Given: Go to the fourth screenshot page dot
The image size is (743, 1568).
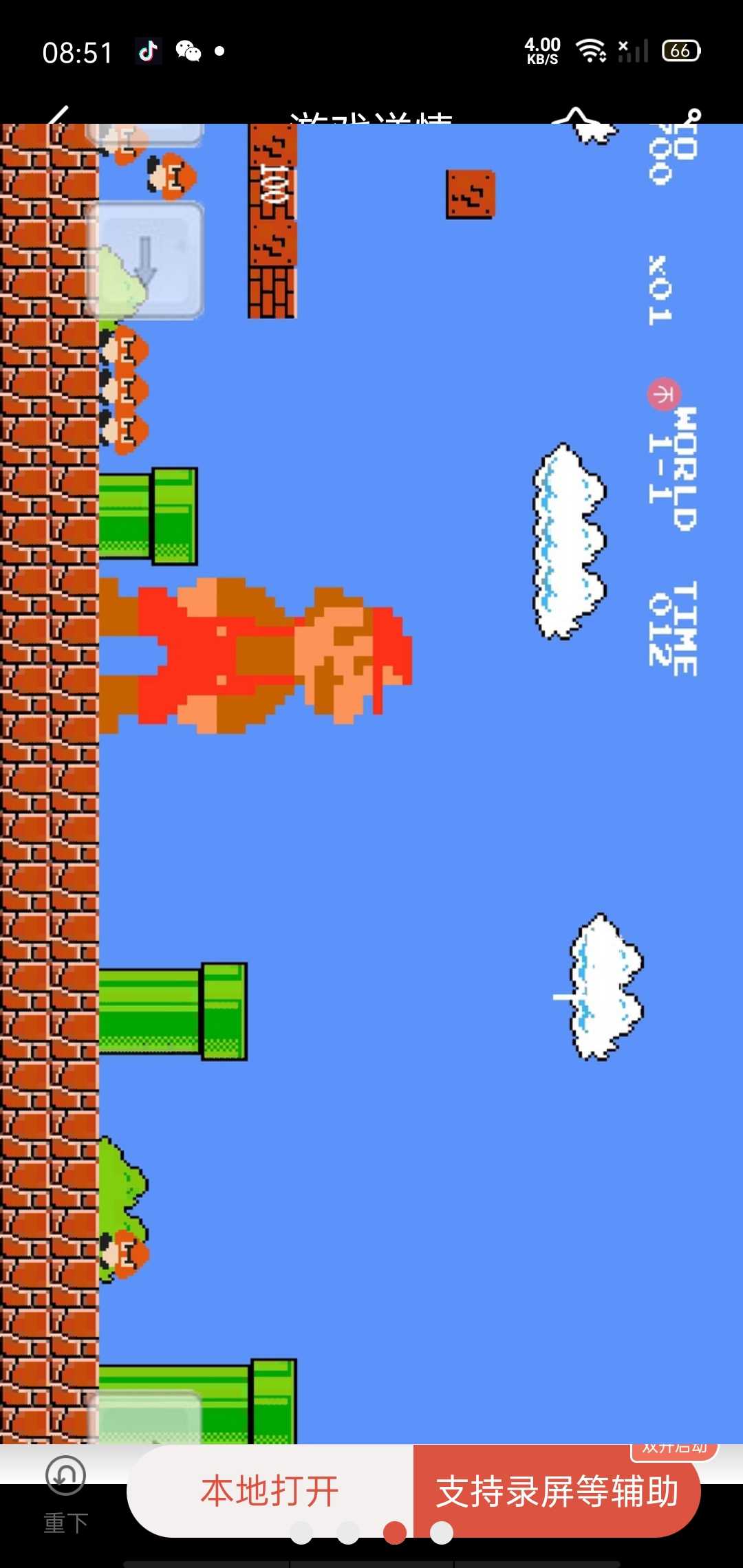Looking at the screenshot, I should click(442, 1533).
